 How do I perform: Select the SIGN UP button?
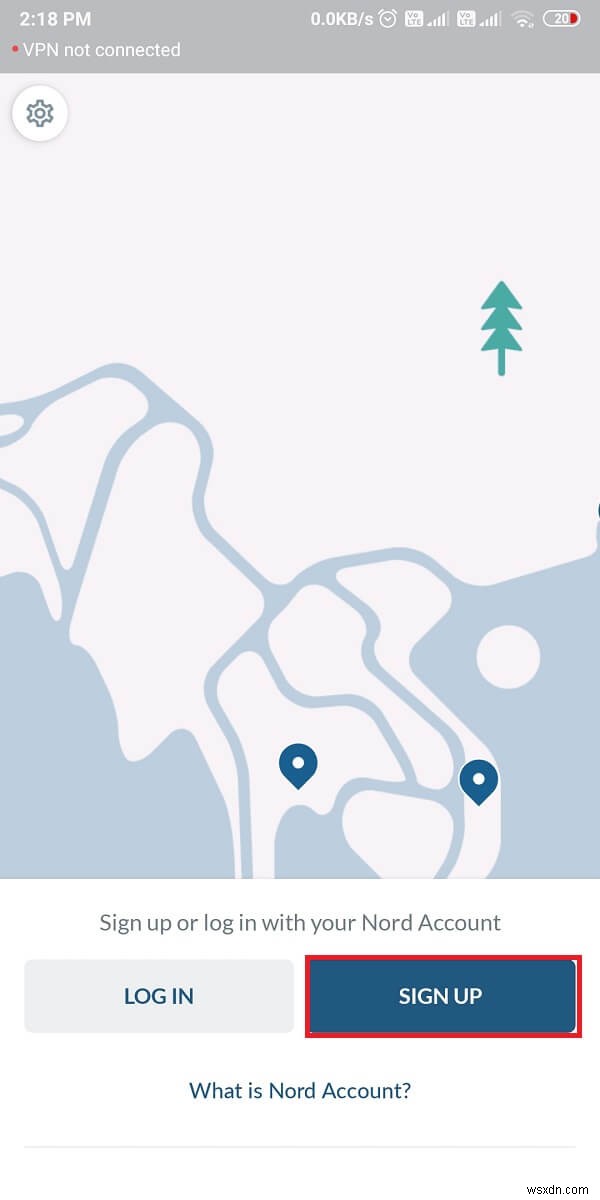point(441,996)
